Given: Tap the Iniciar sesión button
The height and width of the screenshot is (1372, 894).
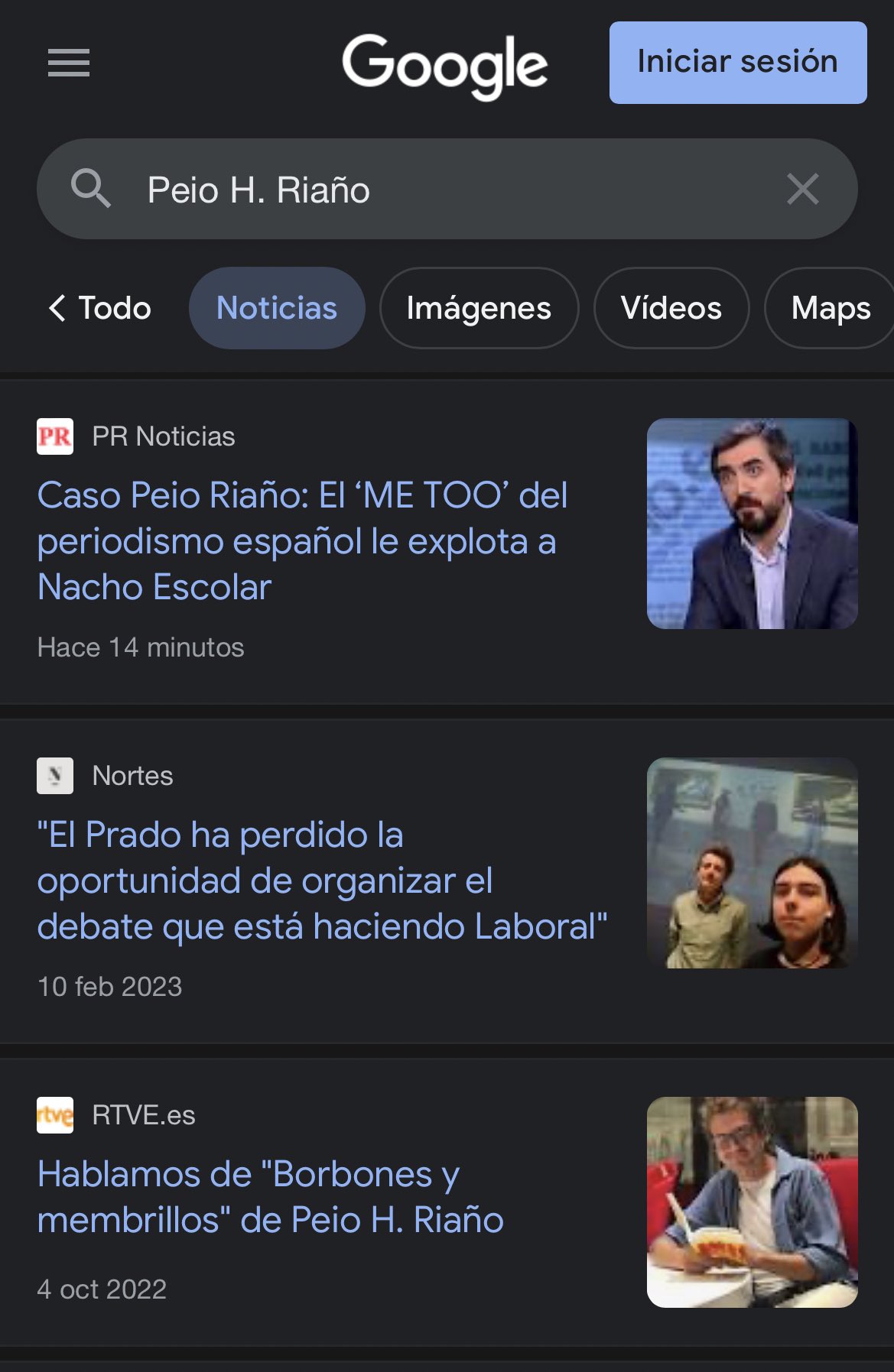Looking at the screenshot, I should [x=737, y=63].
